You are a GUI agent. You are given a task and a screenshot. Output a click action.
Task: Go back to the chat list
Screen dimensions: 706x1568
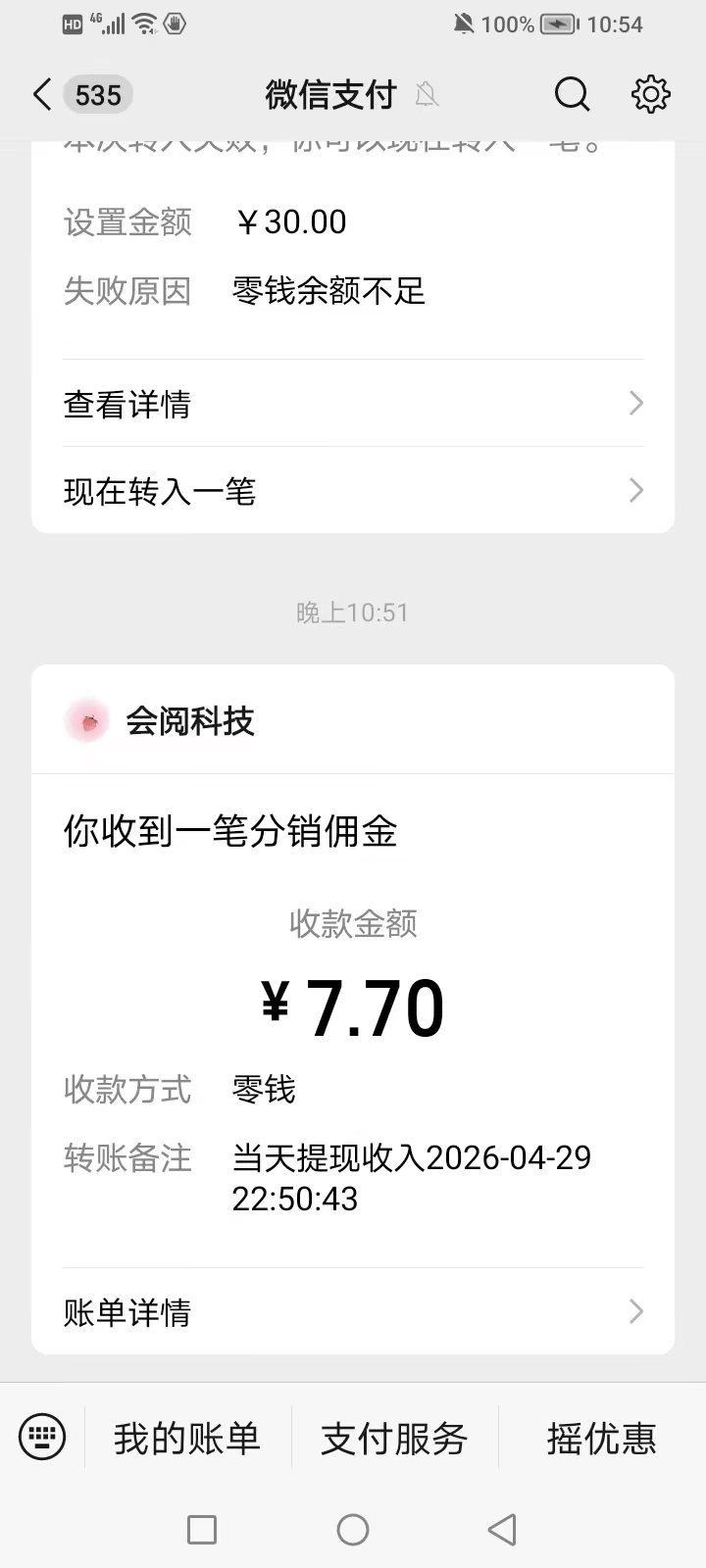42,95
